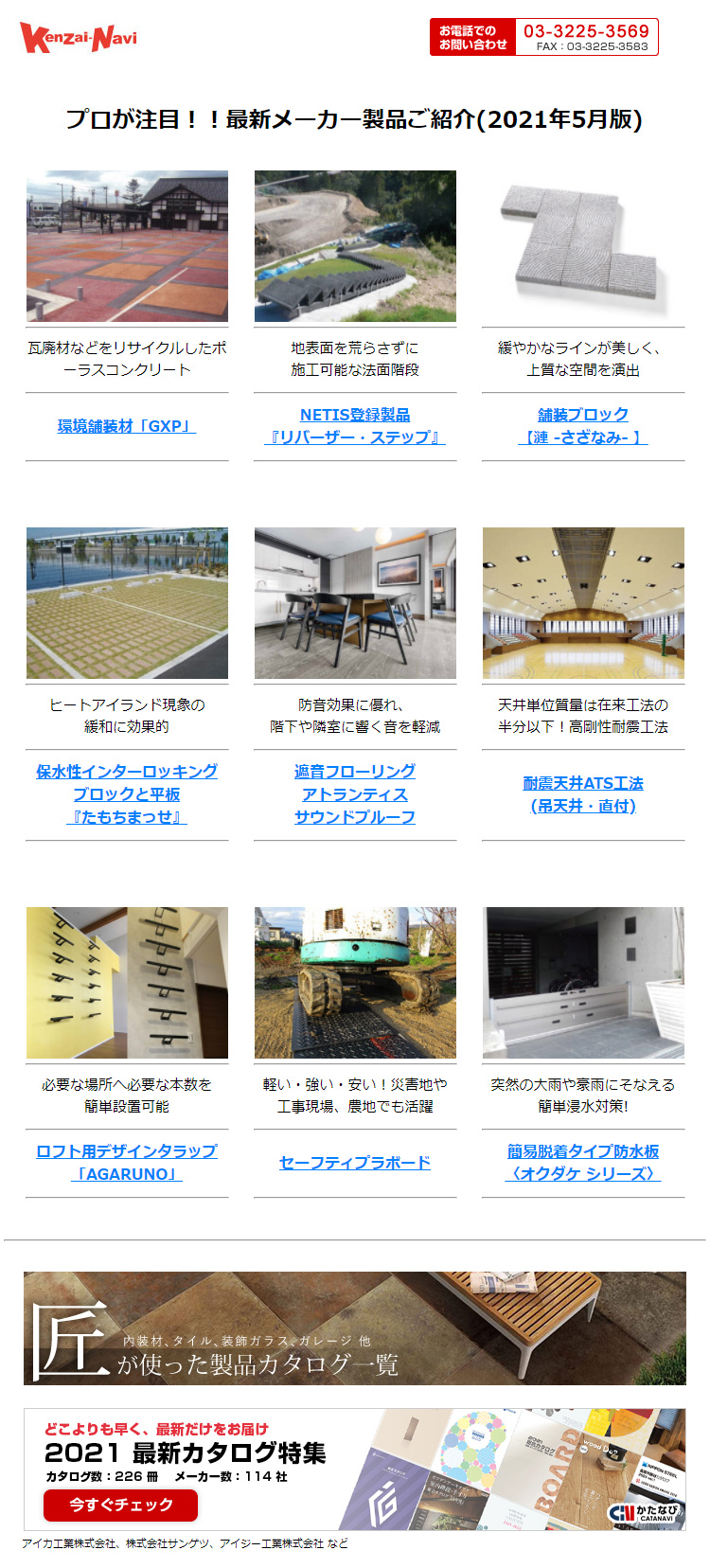Open the 環境舗装材「GXP」 link

click(127, 426)
